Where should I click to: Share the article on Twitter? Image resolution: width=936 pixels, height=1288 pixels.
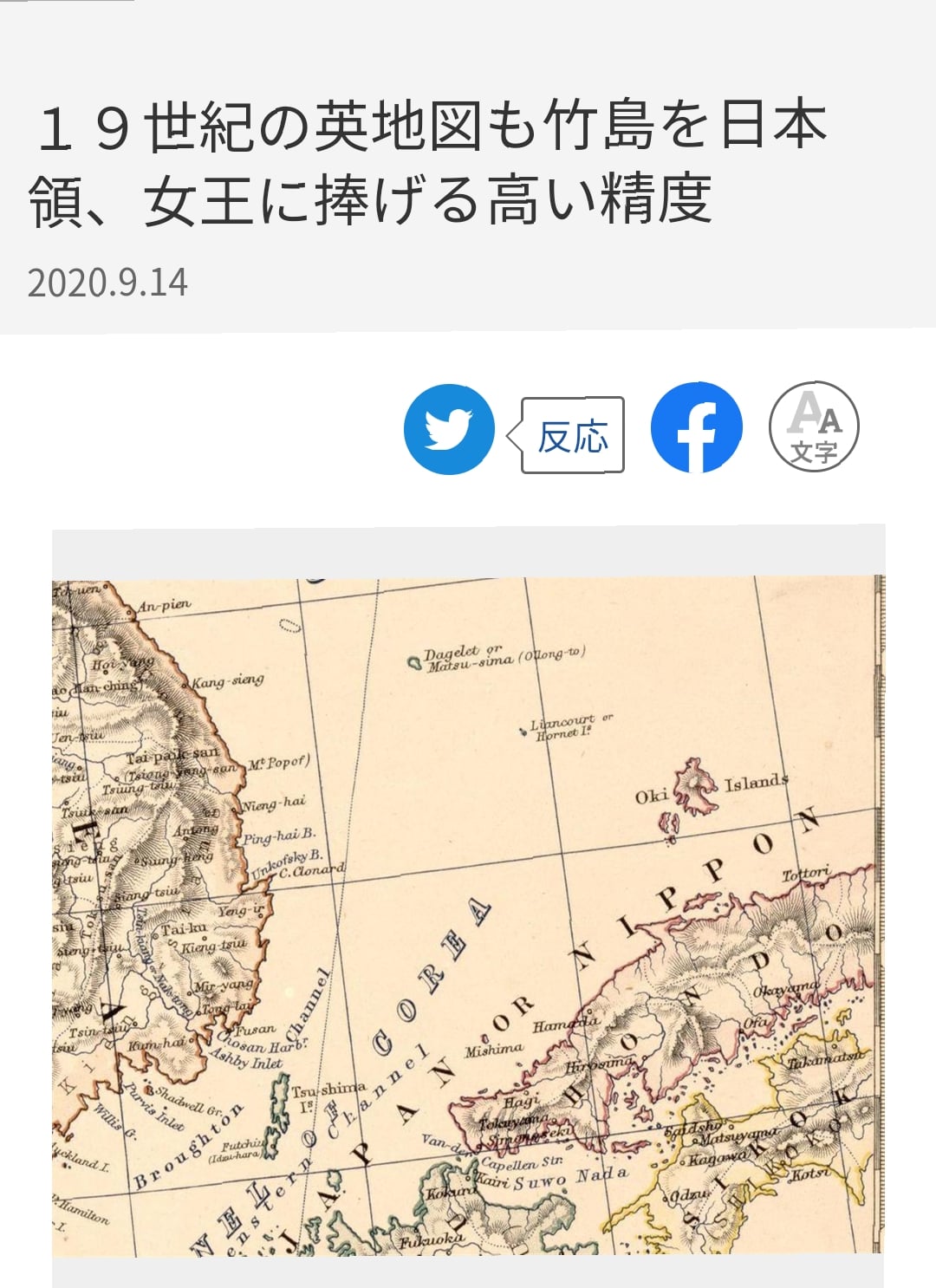point(449,429)
